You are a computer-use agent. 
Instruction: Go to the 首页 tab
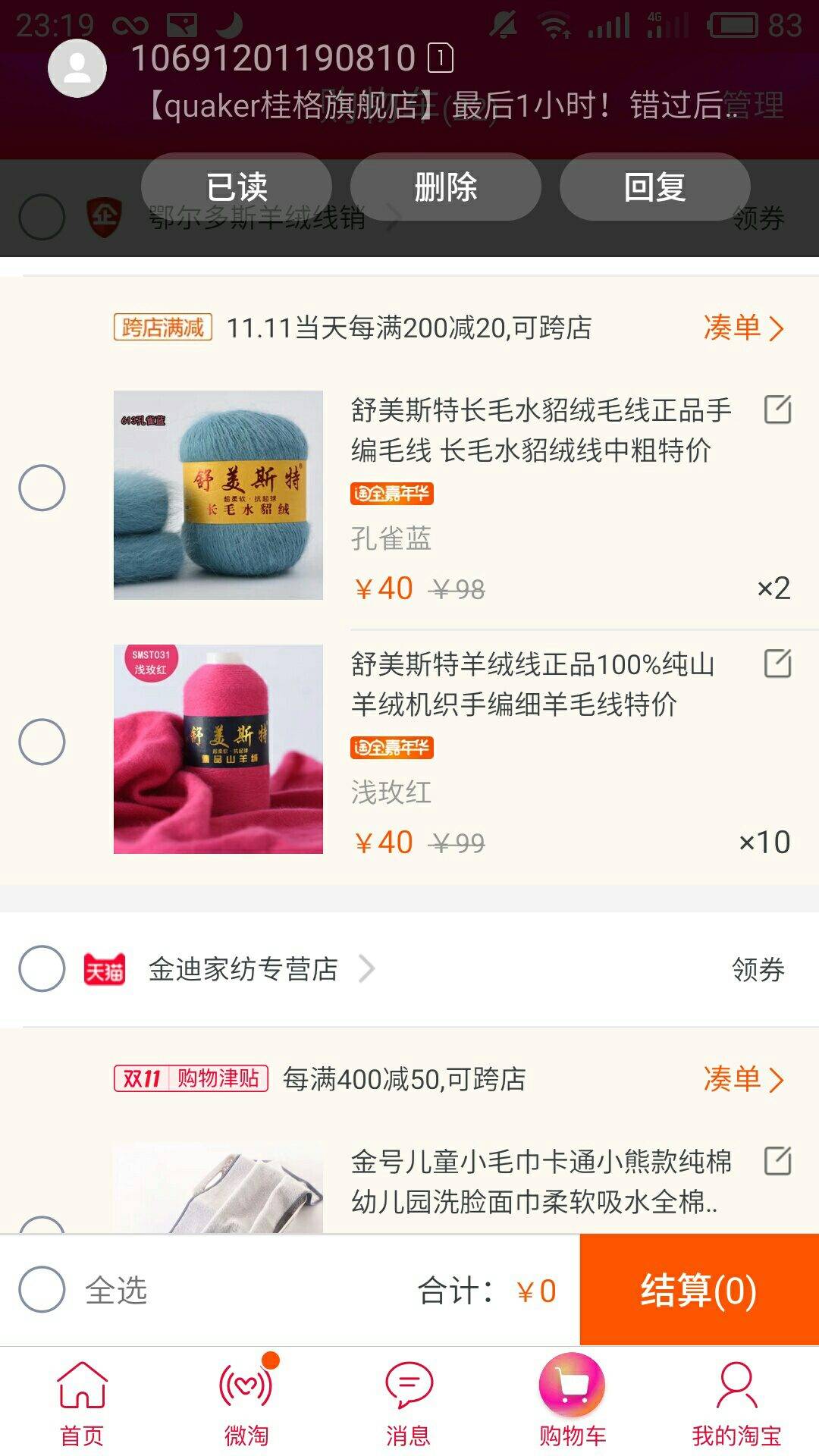pyautogui.click(x=82, y=1403)
